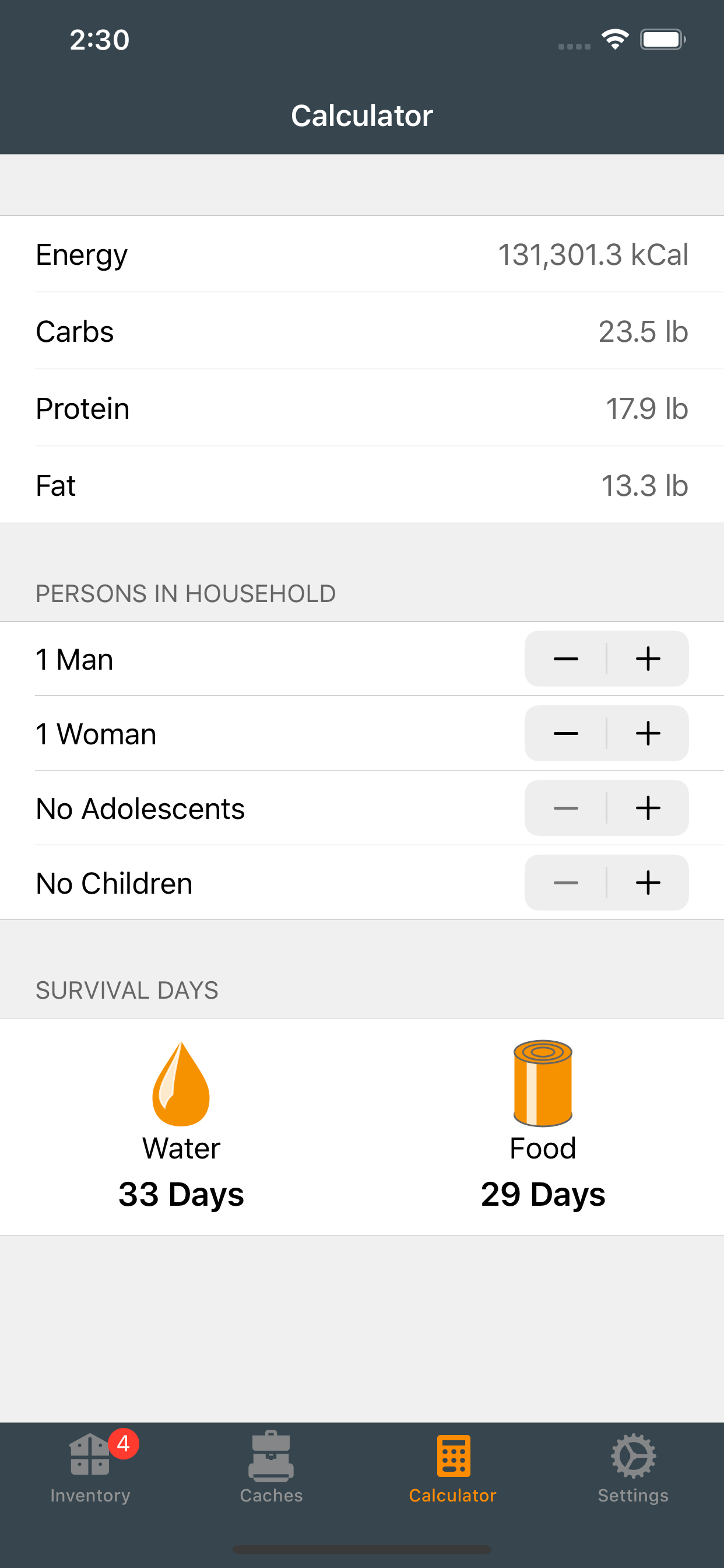Image resolution: width=724 pixels, height=1568 pixels.
Task: Add a child to household
Action: tap(648, 883)
